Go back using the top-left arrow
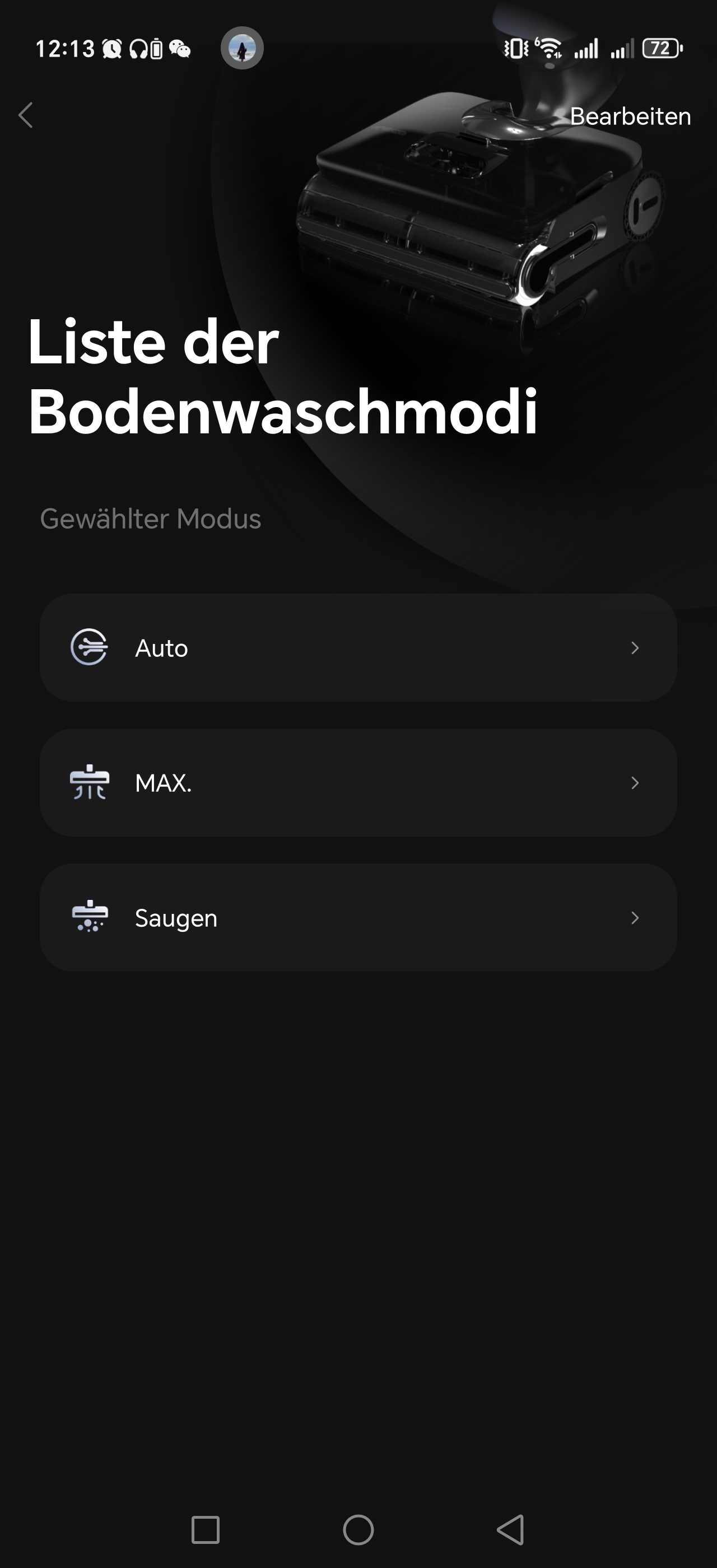717x1568 pixels. 26,115
